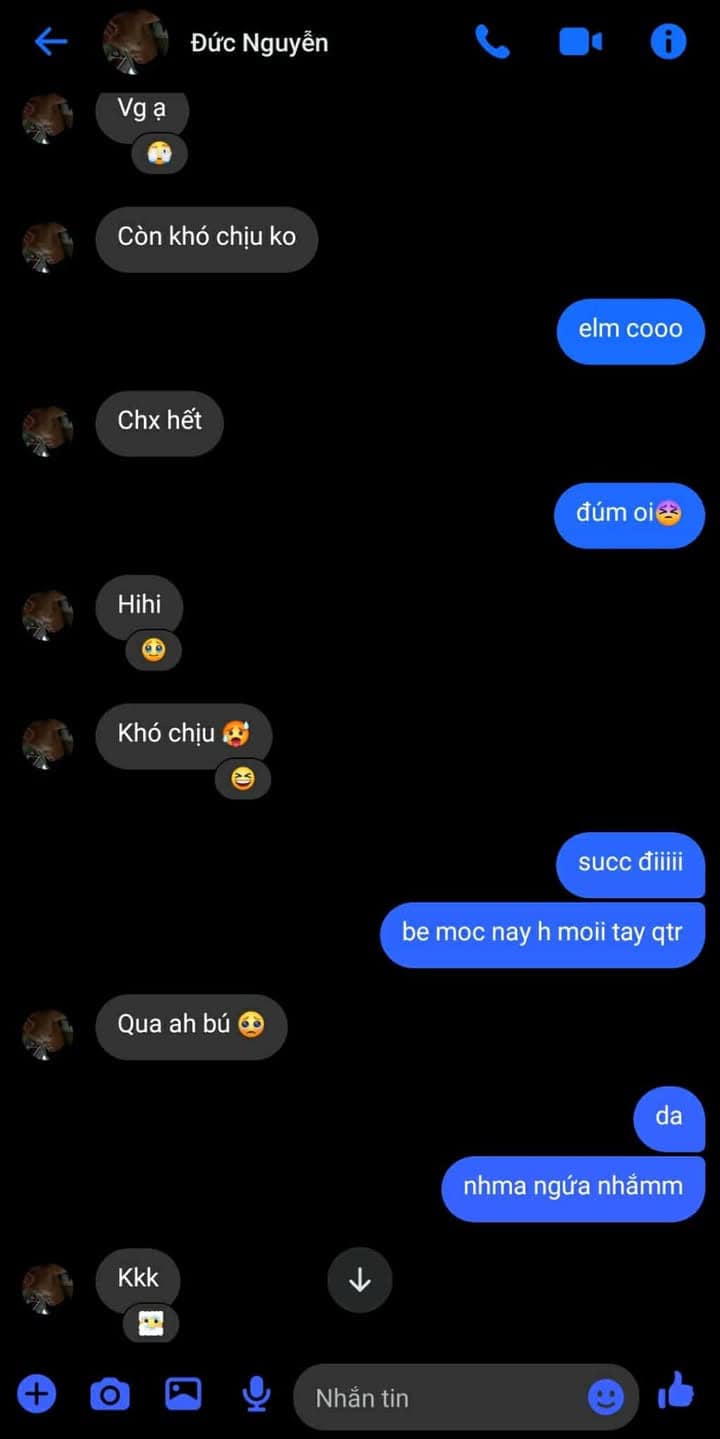The image size is (720, 1439).
Task: Send a thumbs-up like
Action: (x=676, y=1391)
